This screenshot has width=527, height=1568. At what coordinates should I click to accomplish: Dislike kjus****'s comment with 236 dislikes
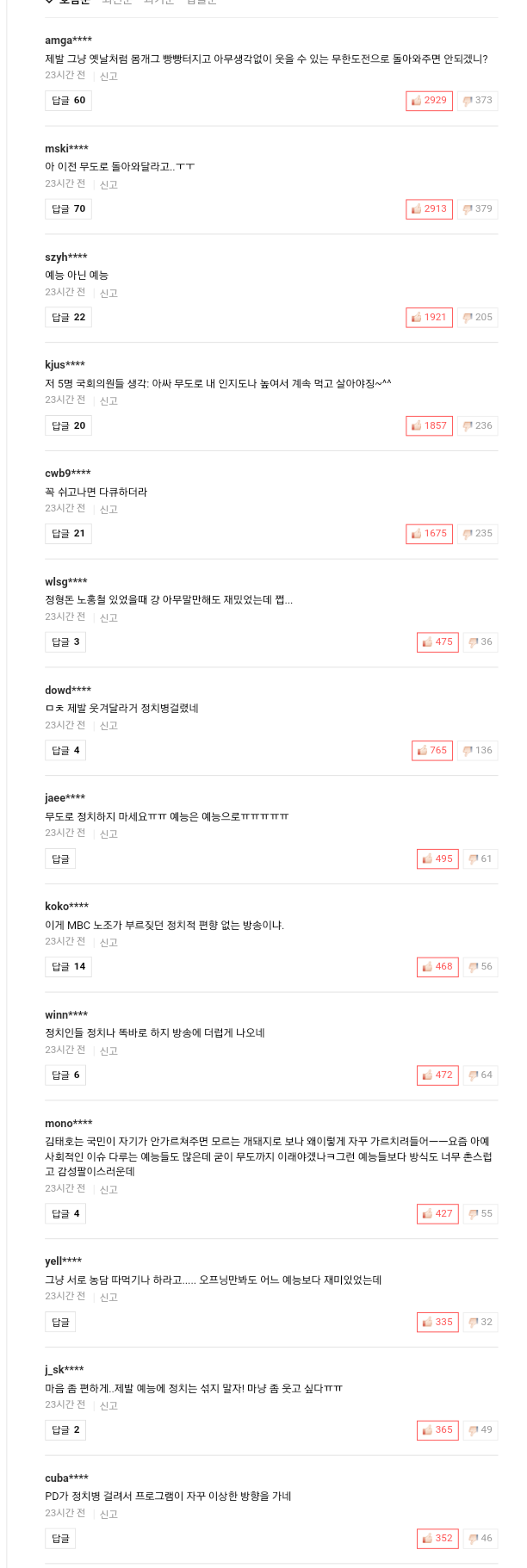coord(477,426)
